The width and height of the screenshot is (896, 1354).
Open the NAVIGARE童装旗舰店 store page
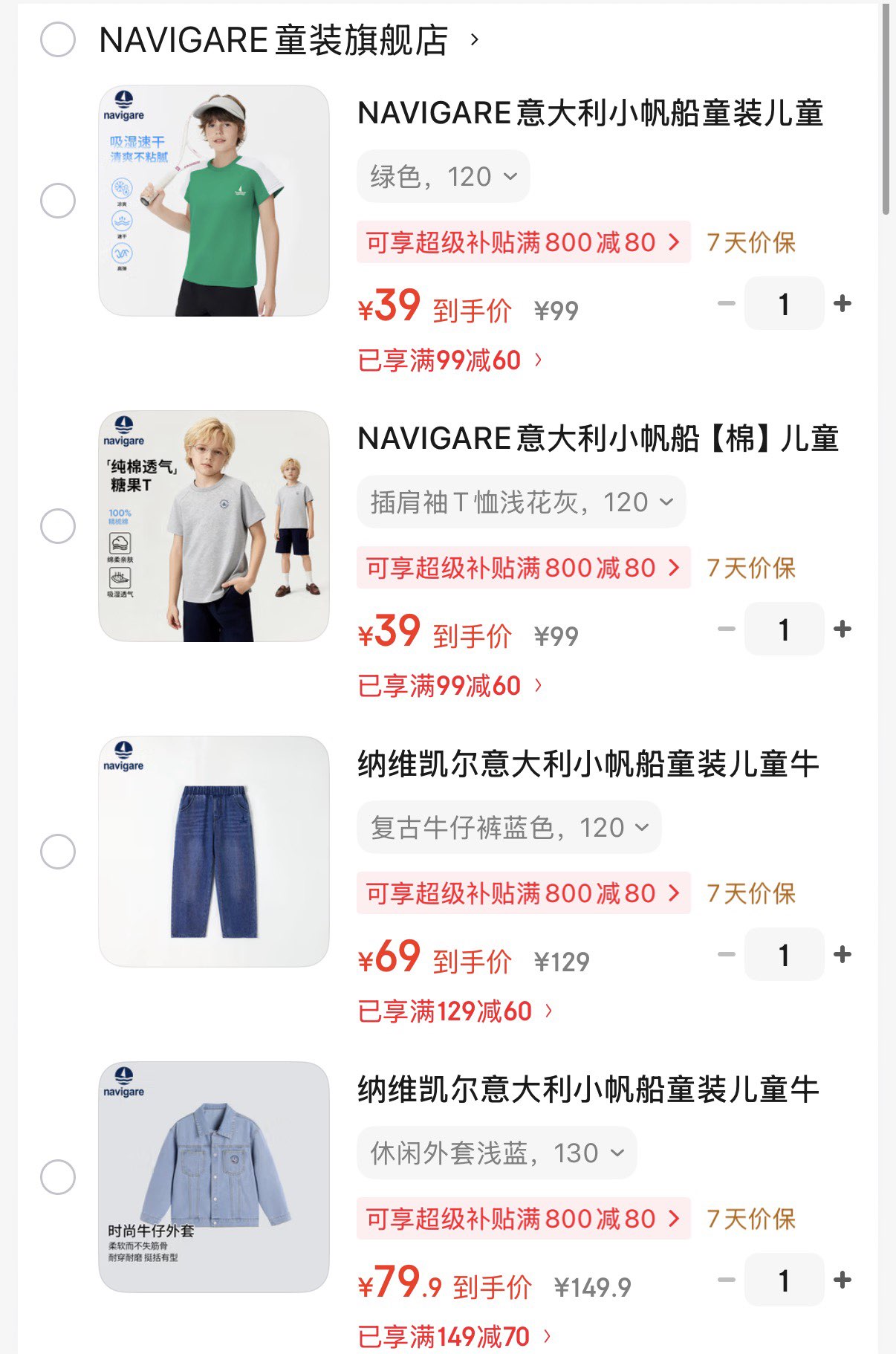point(273,40)
